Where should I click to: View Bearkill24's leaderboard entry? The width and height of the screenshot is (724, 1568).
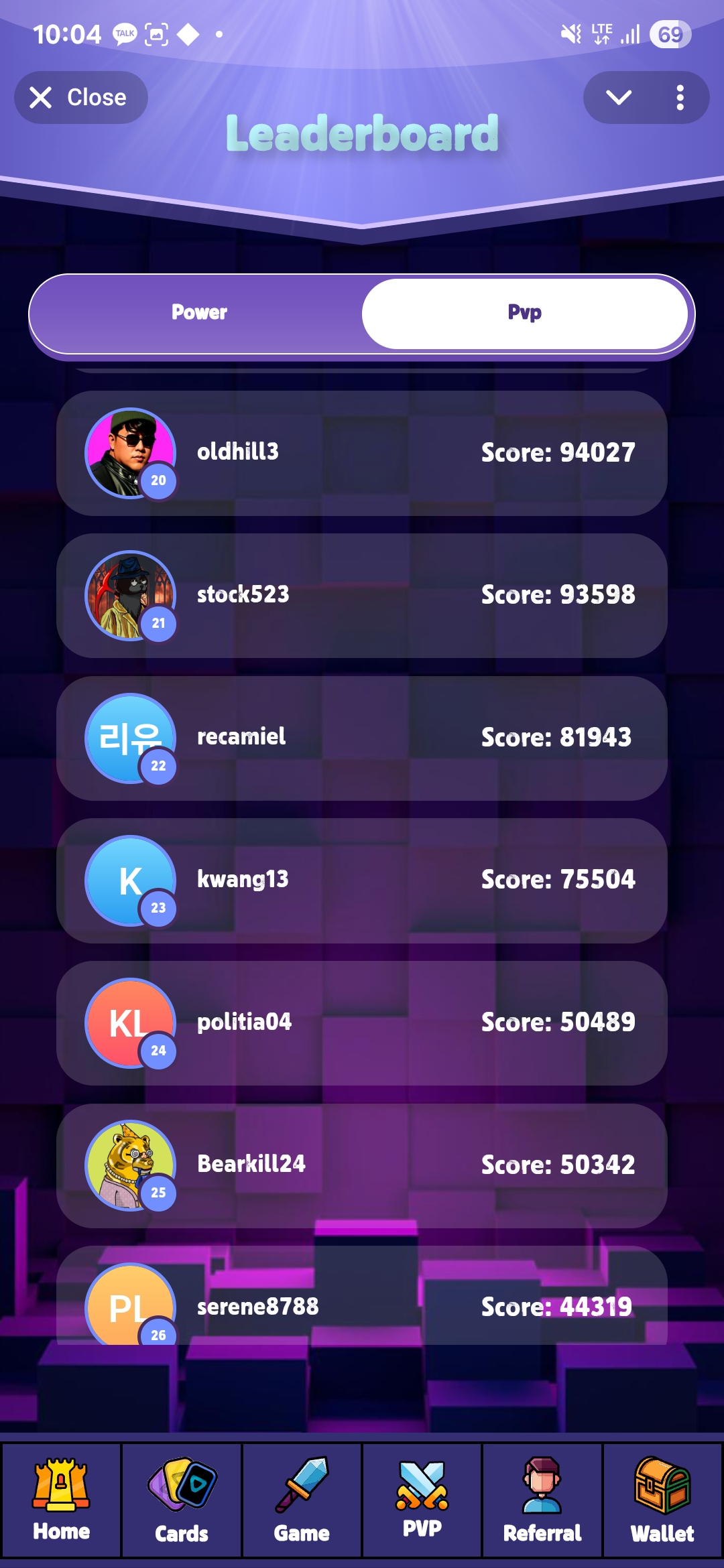pyautogui.click(x=362, y=1165)
